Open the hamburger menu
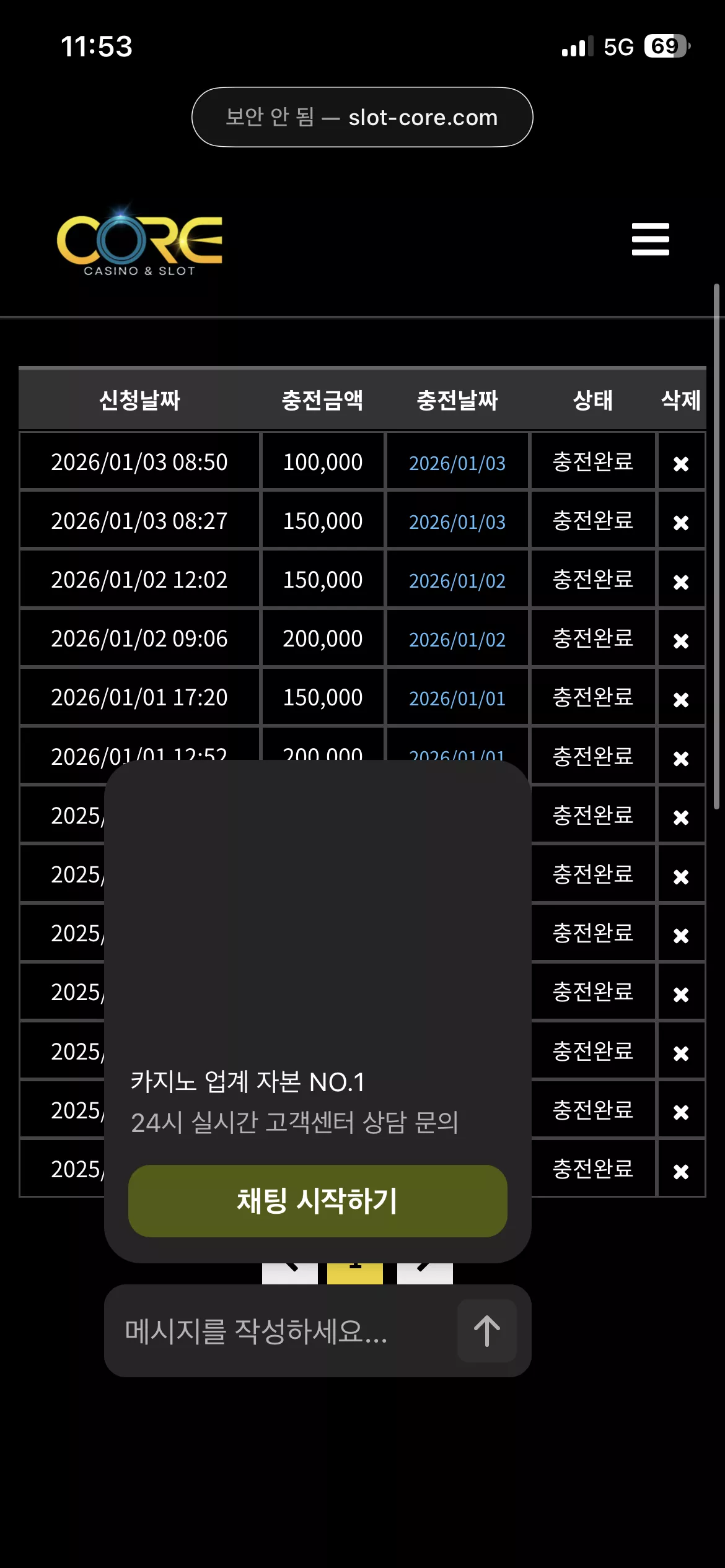Viewport: 725px width, 1568px height. (x=650, y=239)
